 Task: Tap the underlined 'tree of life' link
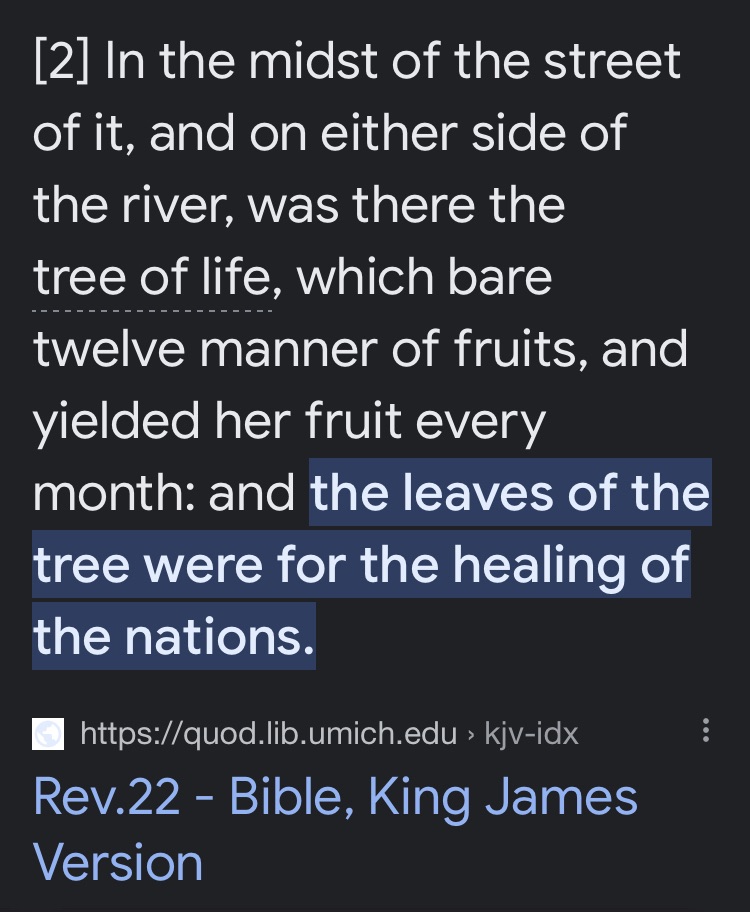click(x=152, y=278)
